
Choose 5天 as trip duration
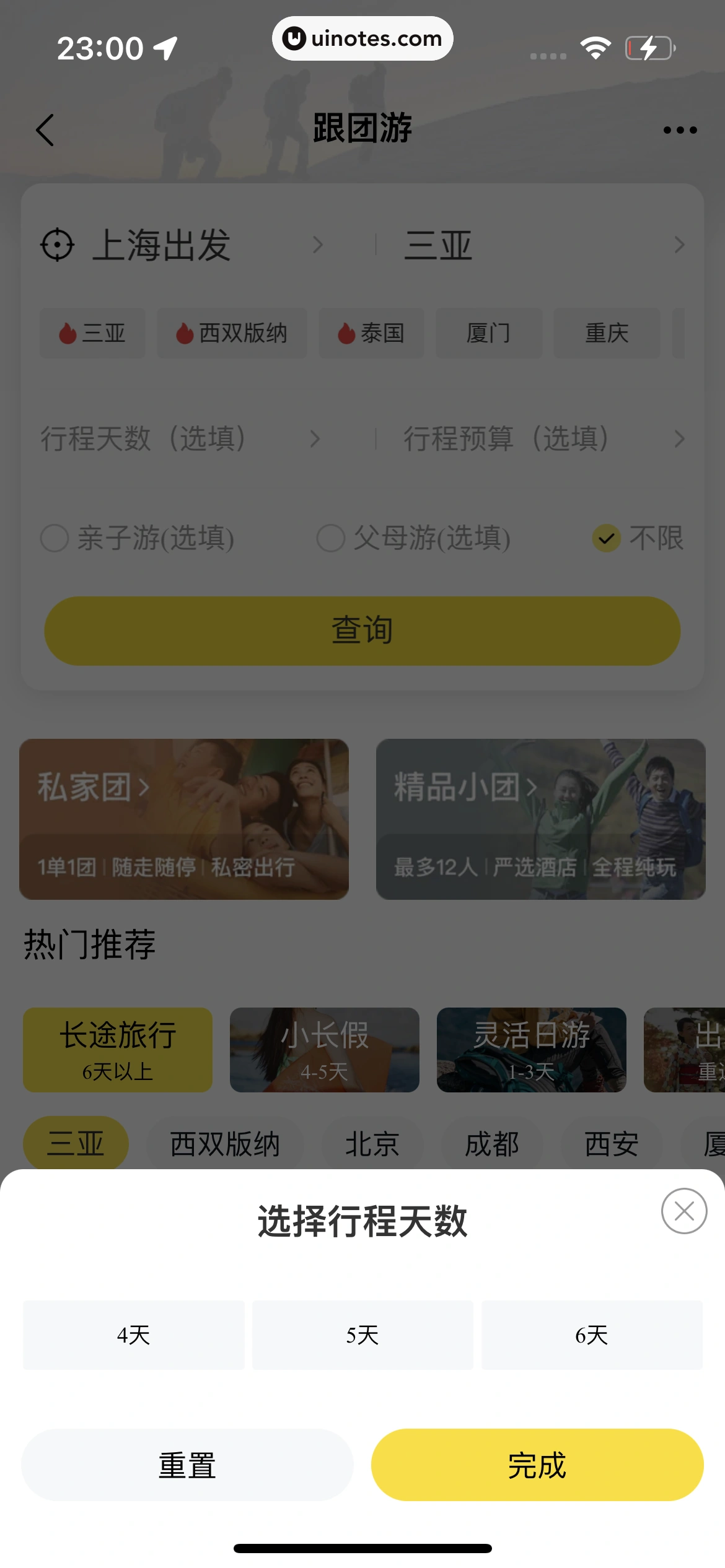(362, 1335)
